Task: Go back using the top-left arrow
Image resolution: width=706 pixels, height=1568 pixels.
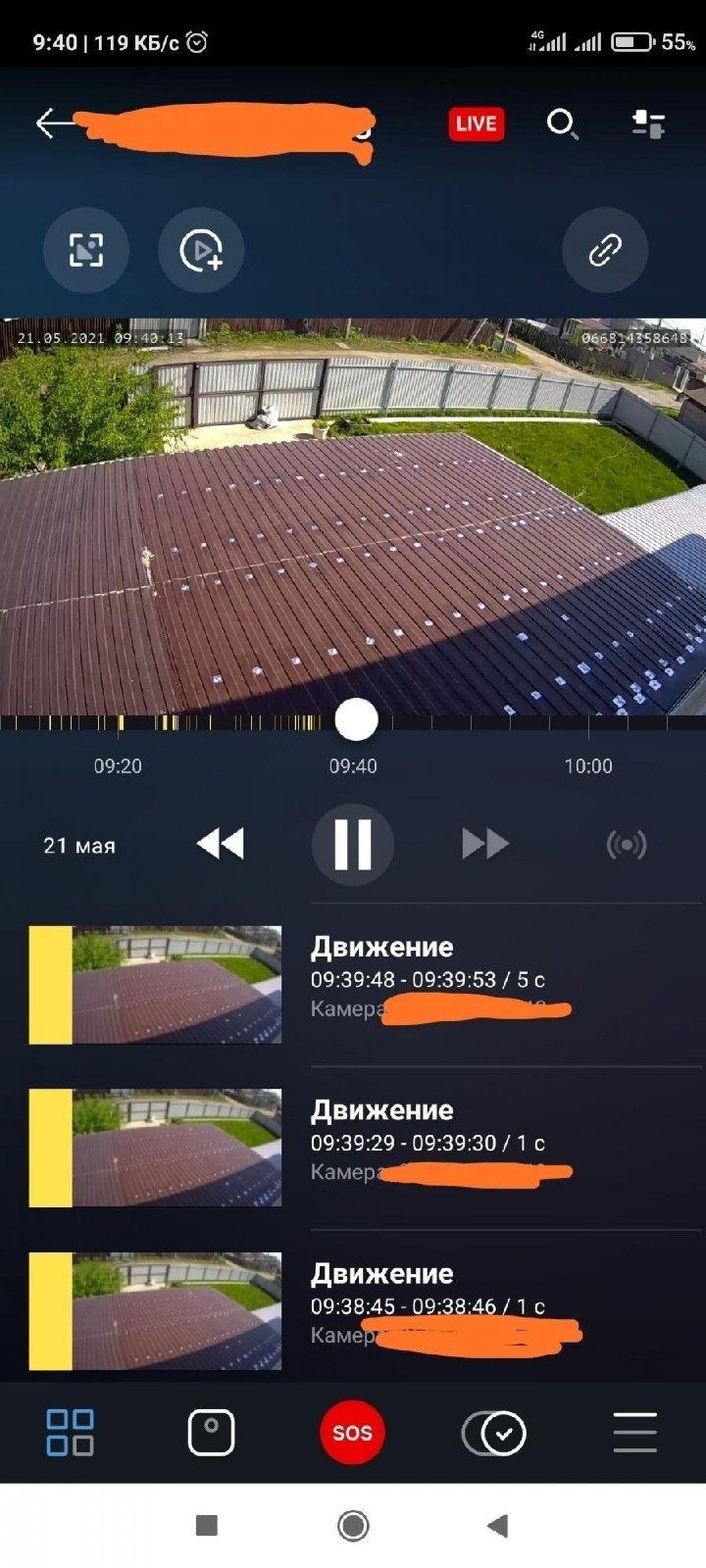Action: coord(53,123)
